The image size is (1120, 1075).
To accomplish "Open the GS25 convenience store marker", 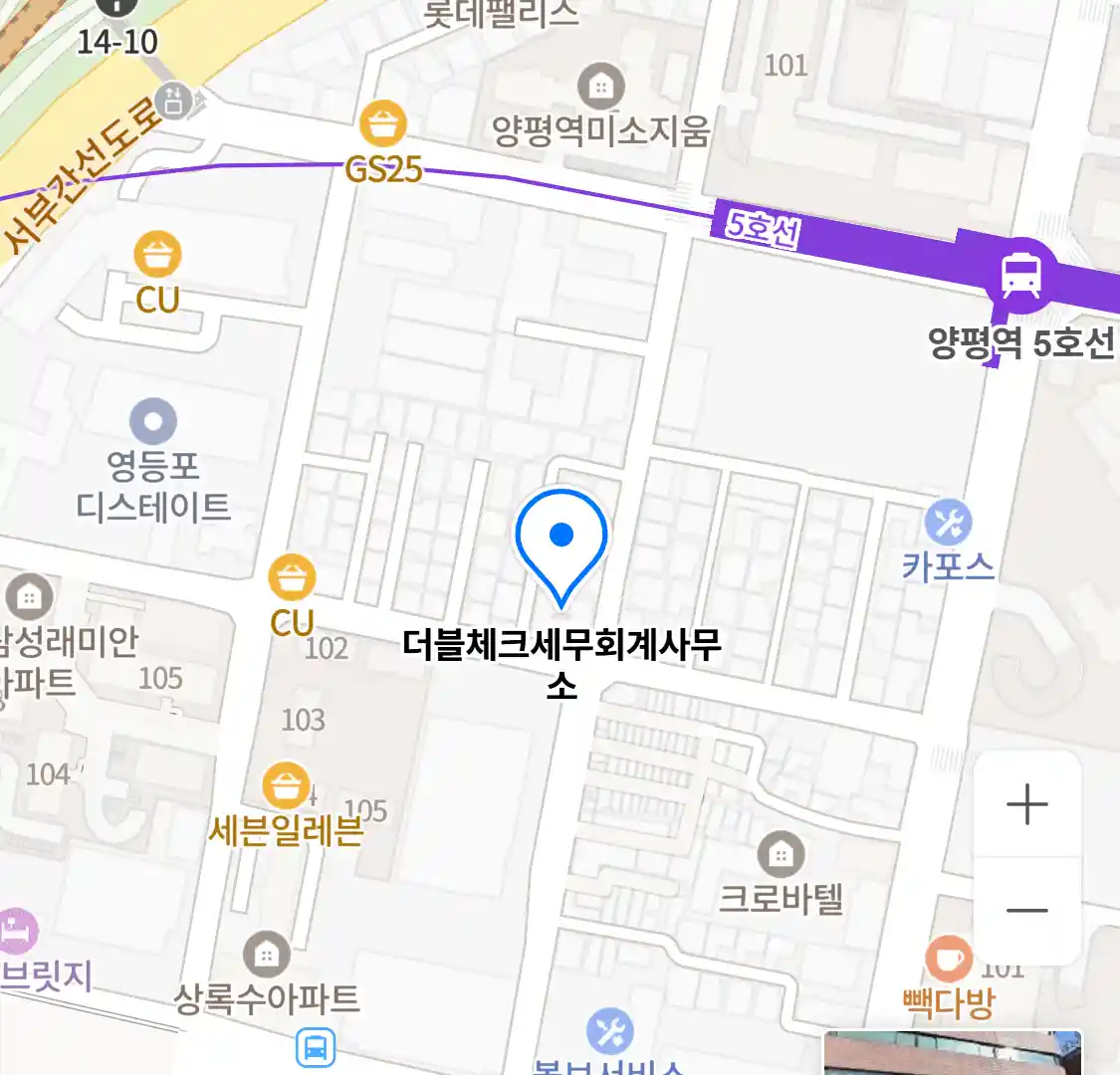I will (x=383, y=125).
